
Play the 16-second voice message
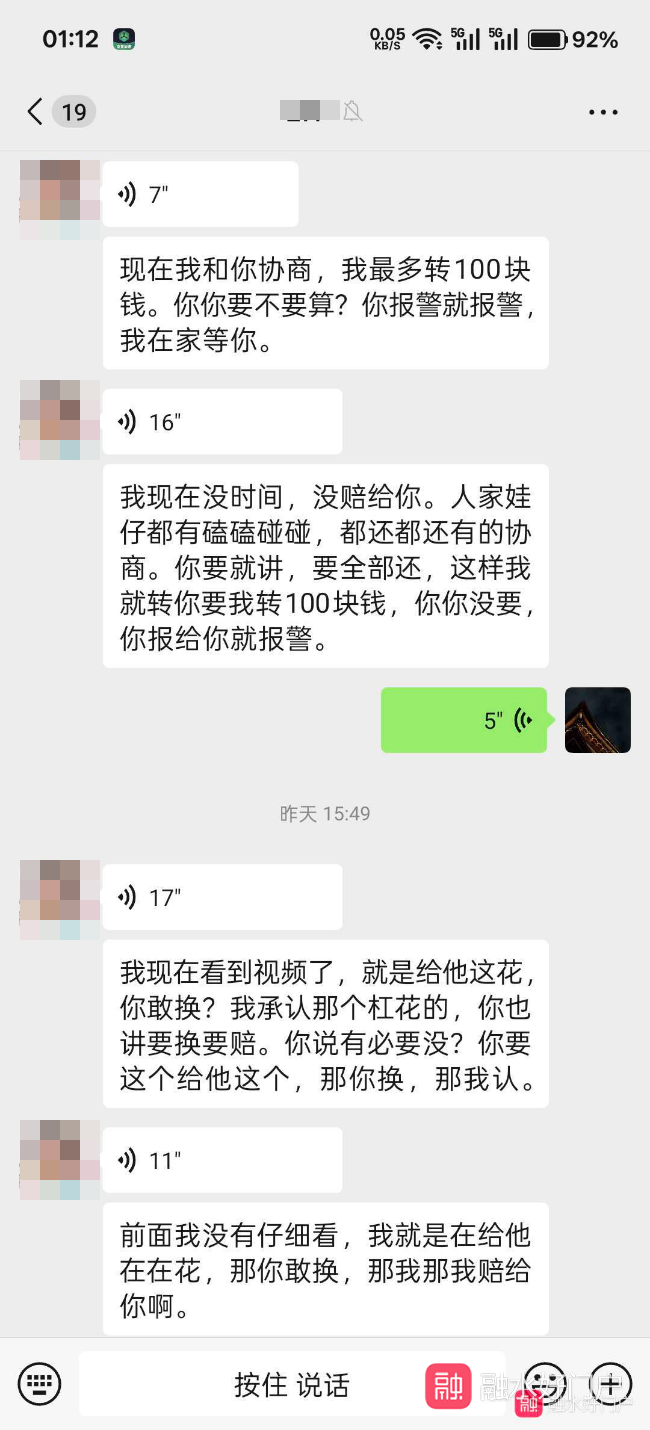pyautogui.click(x=222, y=422)
